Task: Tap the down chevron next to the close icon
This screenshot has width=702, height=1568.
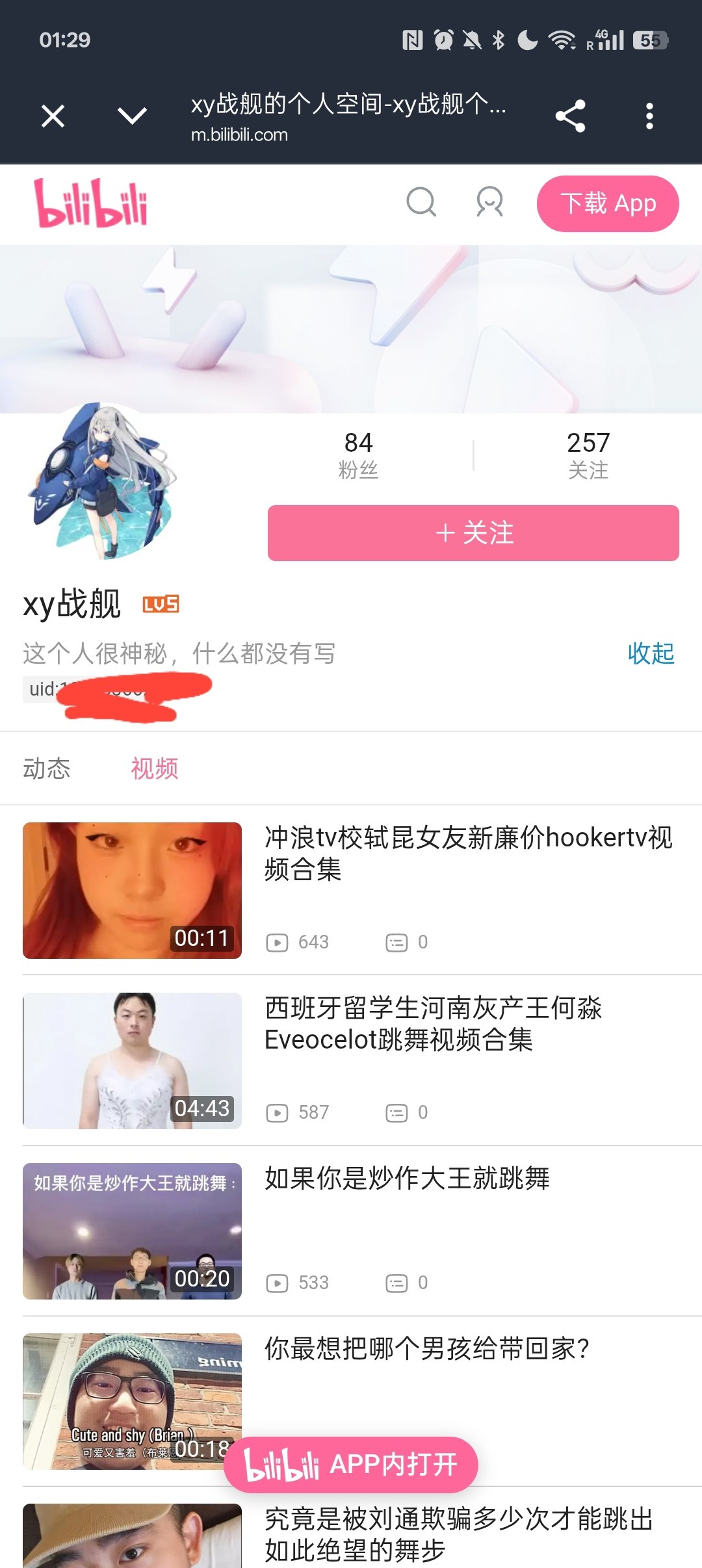Action: coord(132,116)
